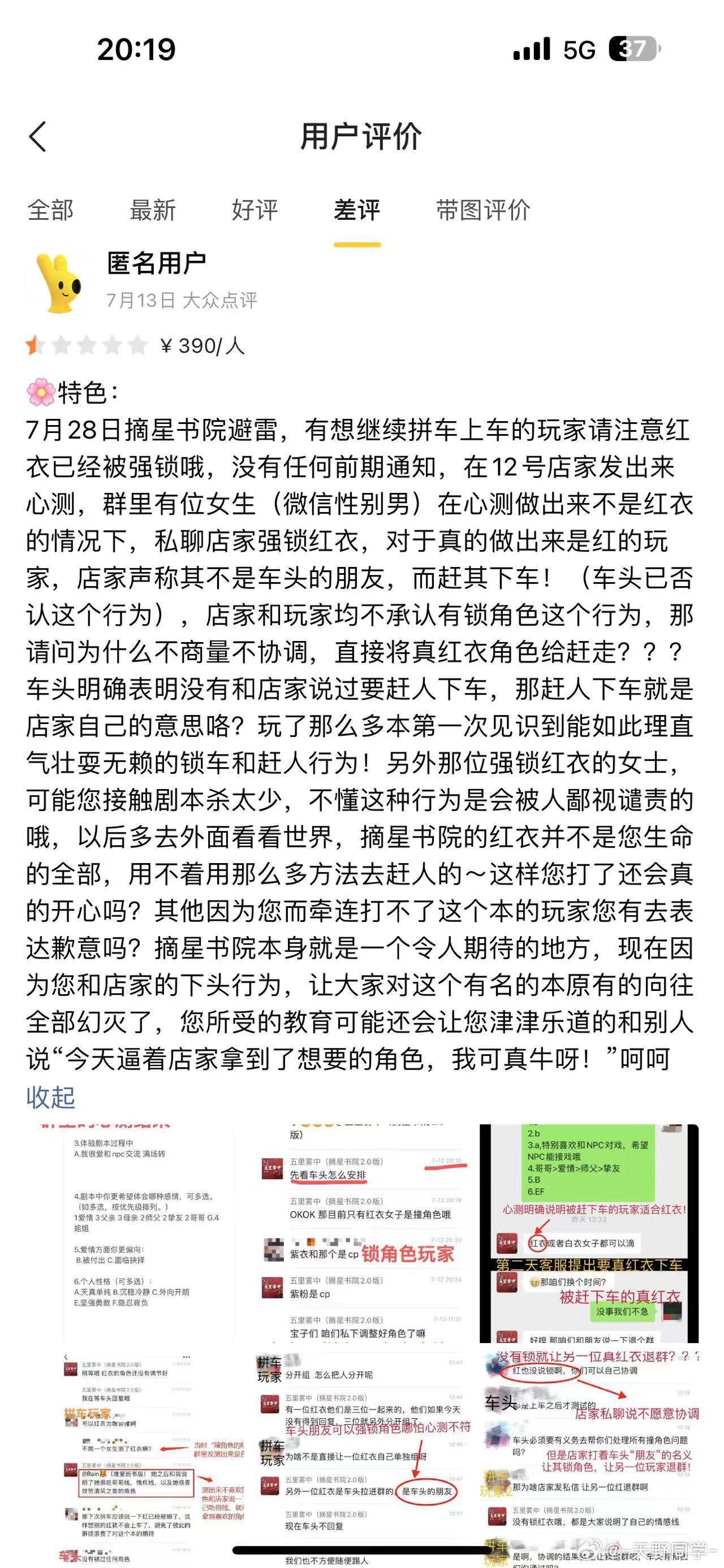Viewport: 724px width, 1568px height.
Task: Open review photo marked 店家私聊说不愿意协调
Action: click(x=589, y=1458)
